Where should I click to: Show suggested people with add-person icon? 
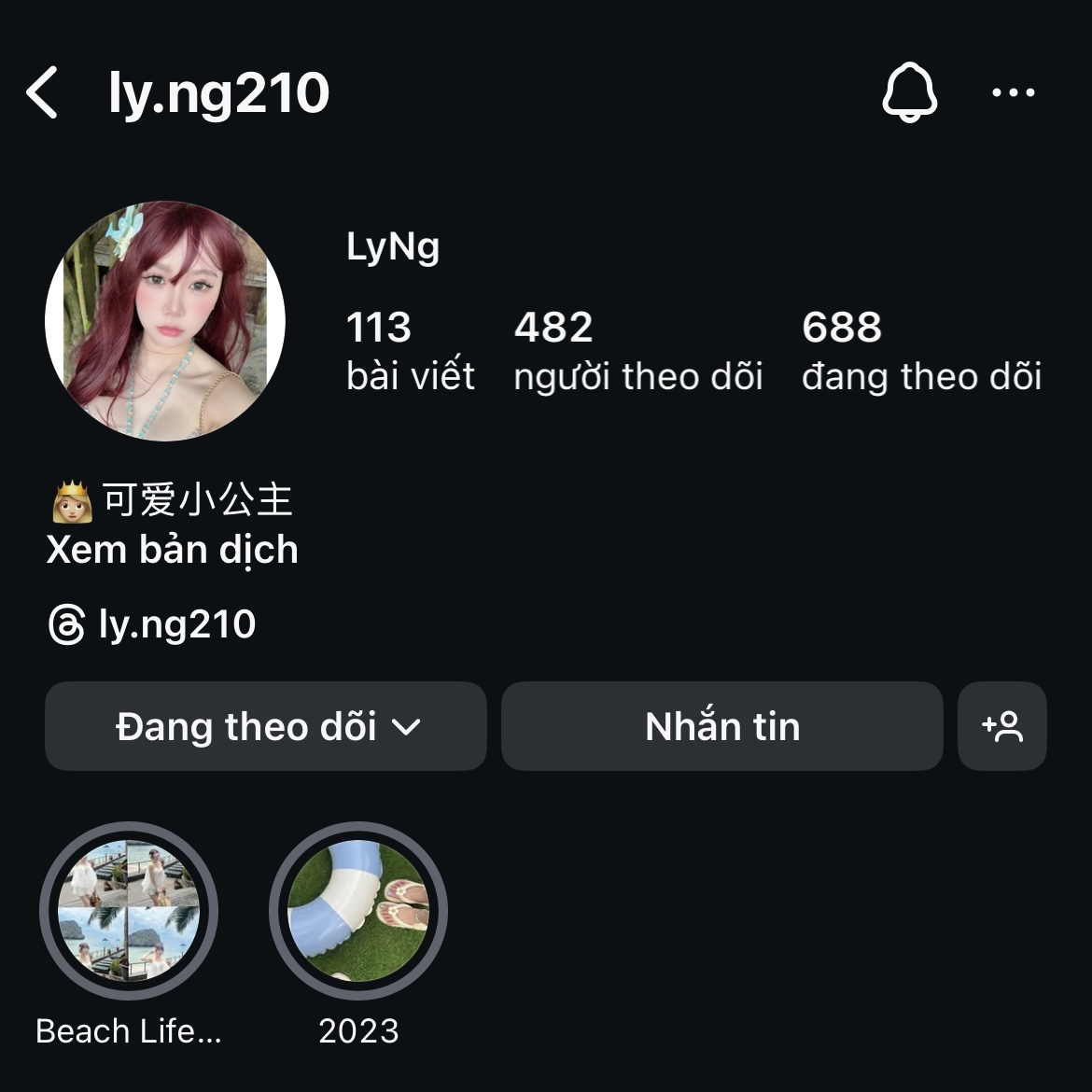point(1001,726)
